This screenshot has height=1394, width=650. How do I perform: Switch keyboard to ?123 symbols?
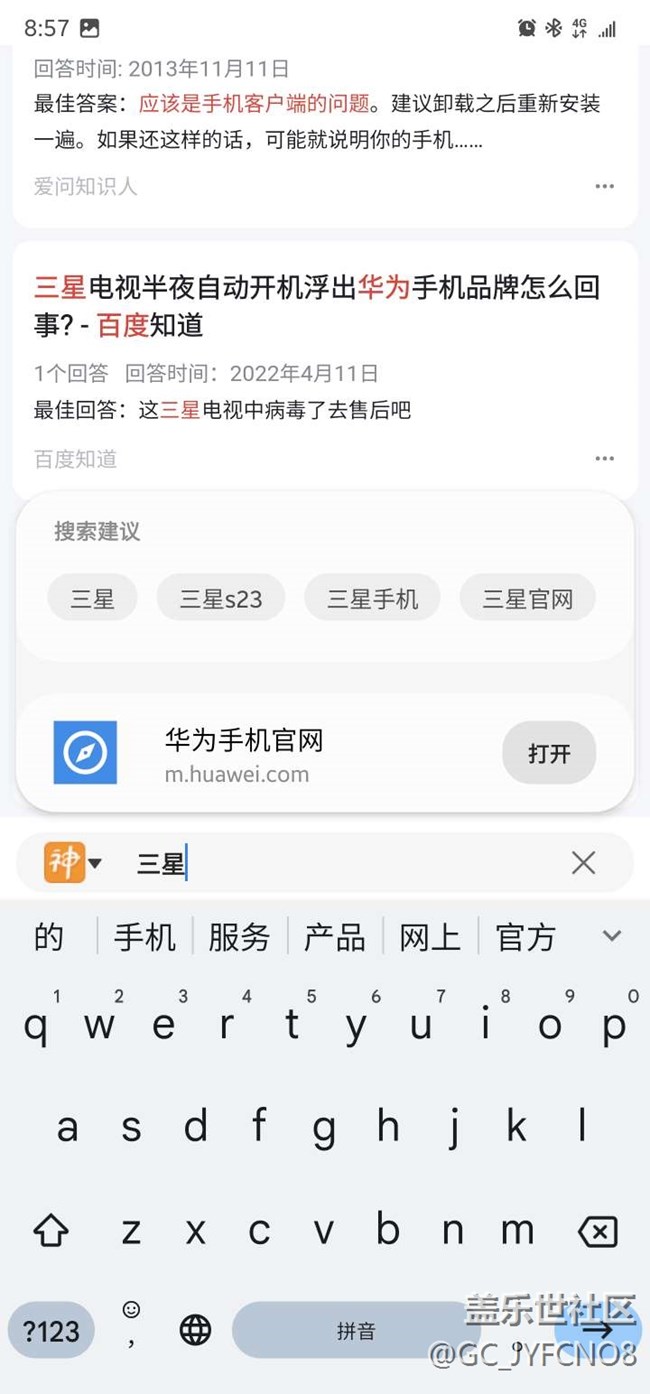click(51, 1330)
